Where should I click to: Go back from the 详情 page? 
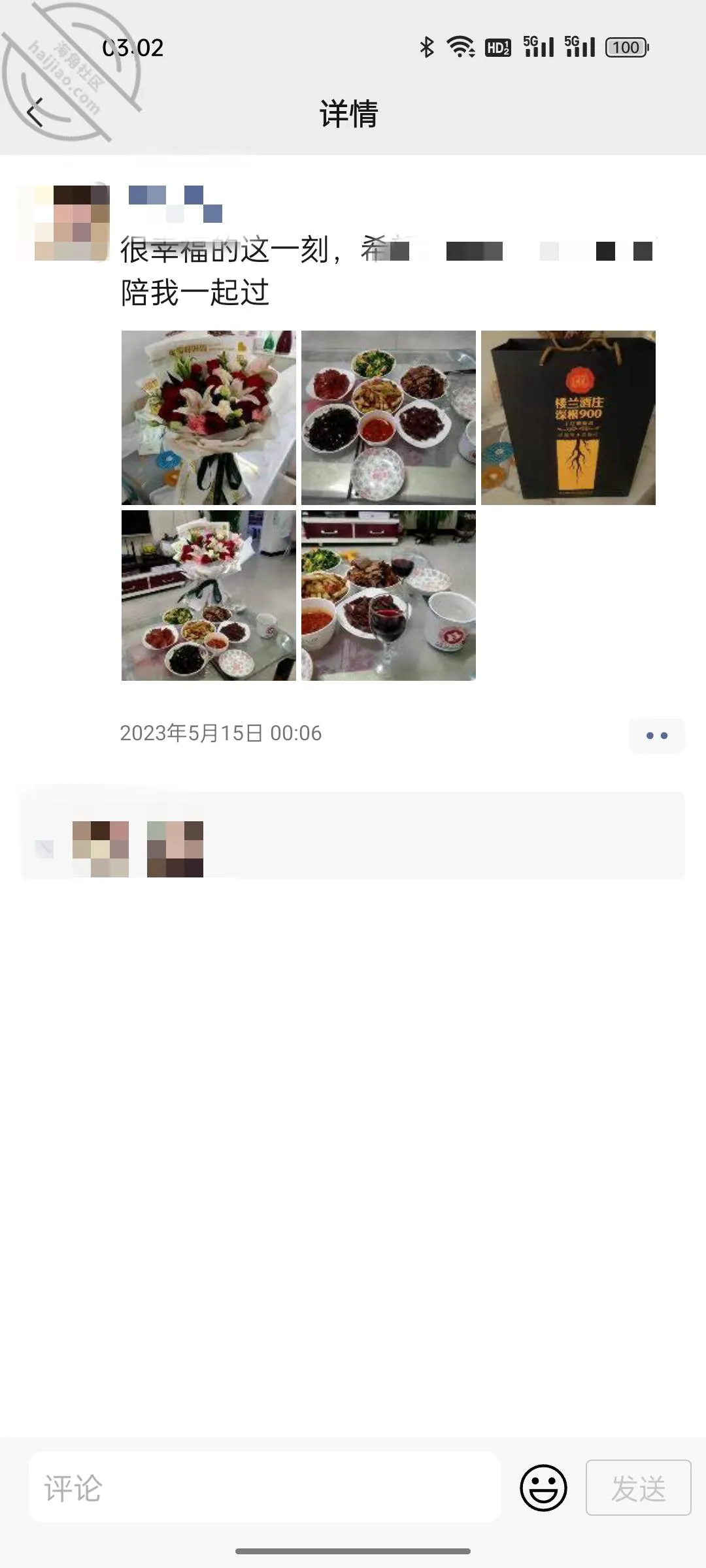coord(35,112)
